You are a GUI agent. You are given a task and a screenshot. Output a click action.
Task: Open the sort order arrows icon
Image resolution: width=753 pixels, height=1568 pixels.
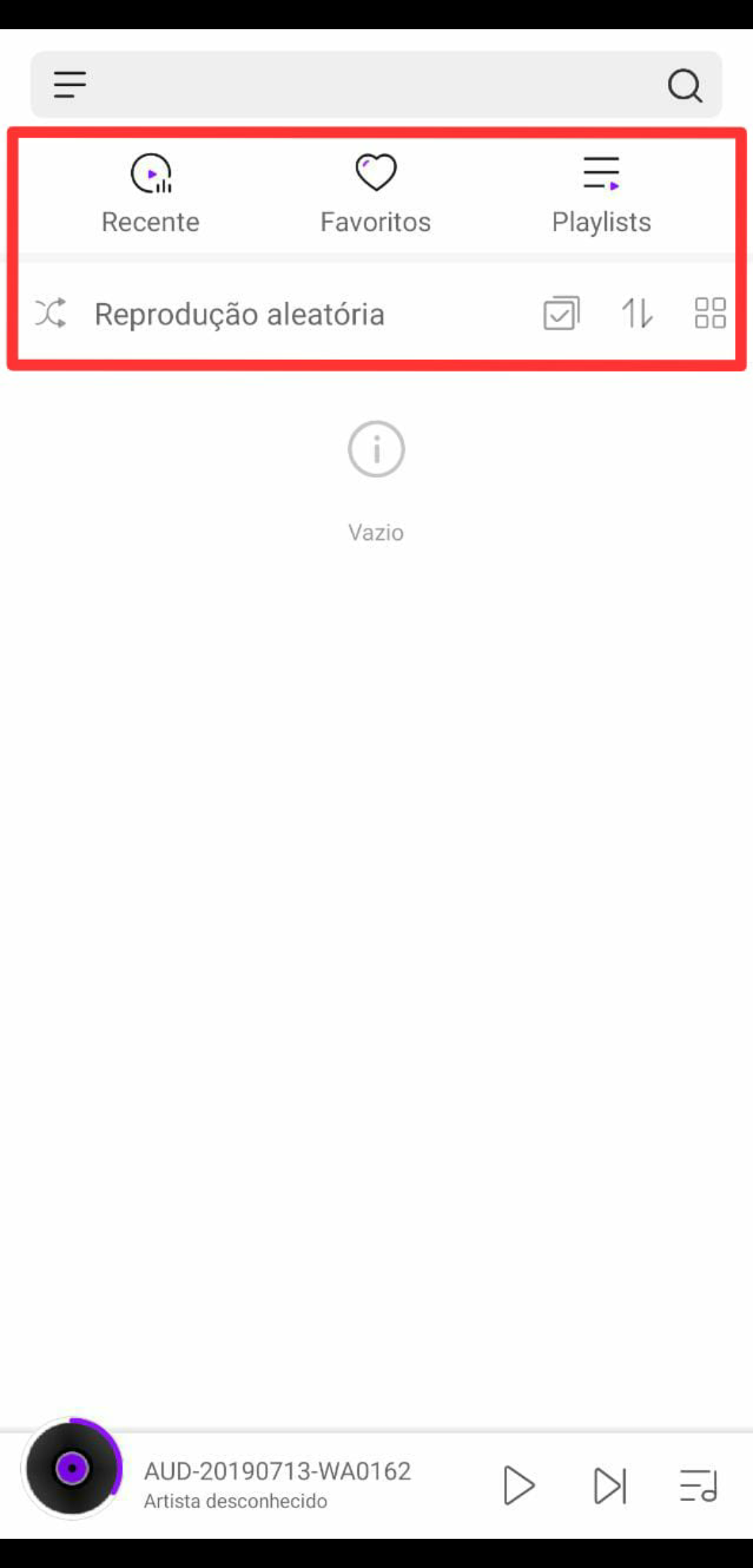(637, 313)
